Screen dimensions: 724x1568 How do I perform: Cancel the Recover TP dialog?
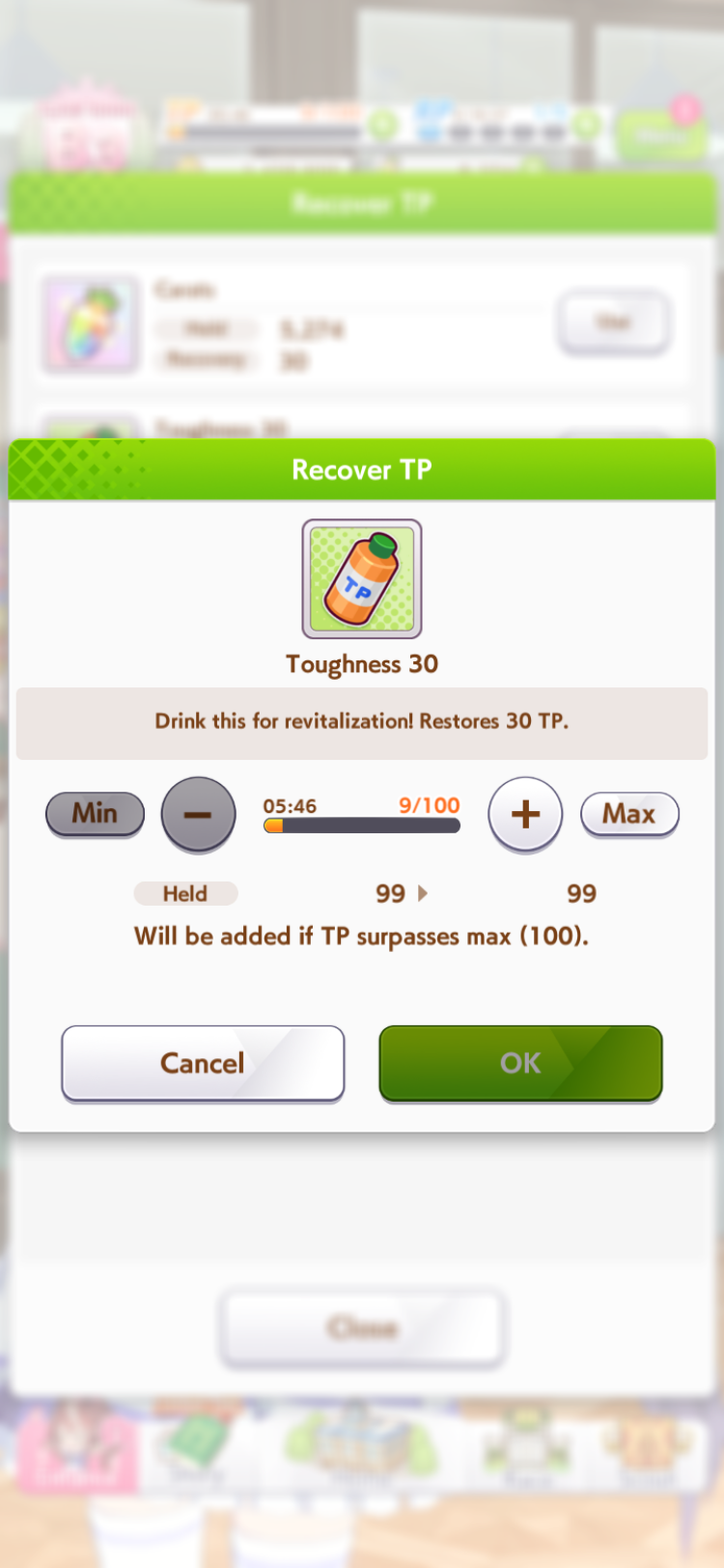[203, 1063]
